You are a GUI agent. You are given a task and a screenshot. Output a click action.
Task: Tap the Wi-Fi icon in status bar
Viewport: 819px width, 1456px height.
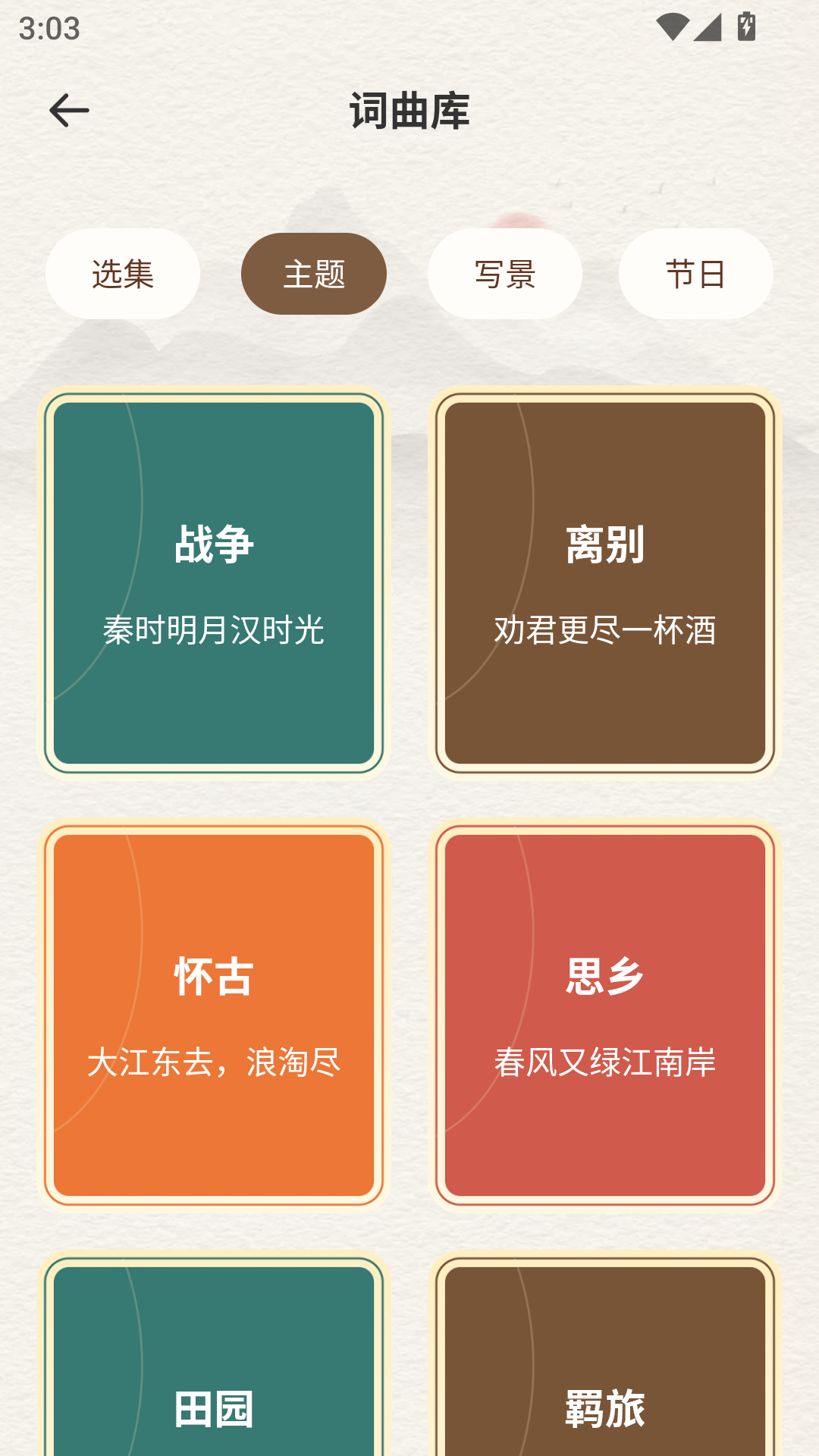click(672, 25)
